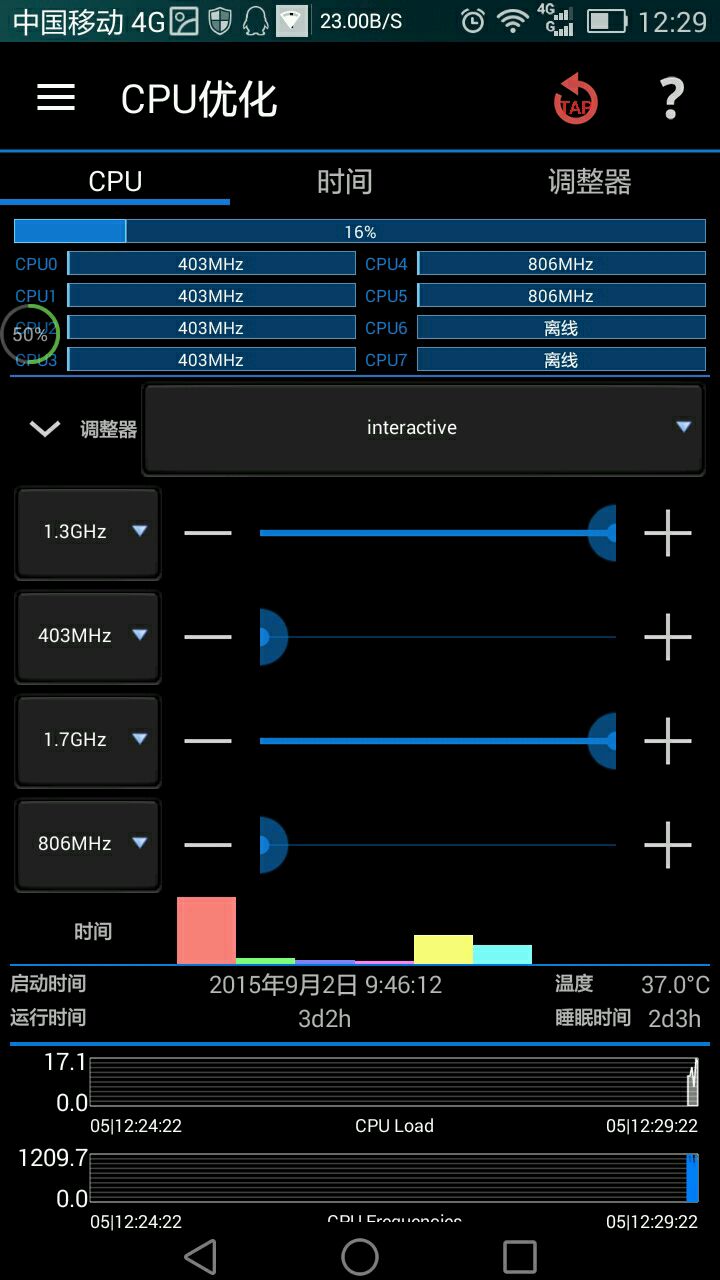This screenshot has width=720, height=1280.
Task: Open the 1.7GHz frequency dropdown
Action: [88, 740]
